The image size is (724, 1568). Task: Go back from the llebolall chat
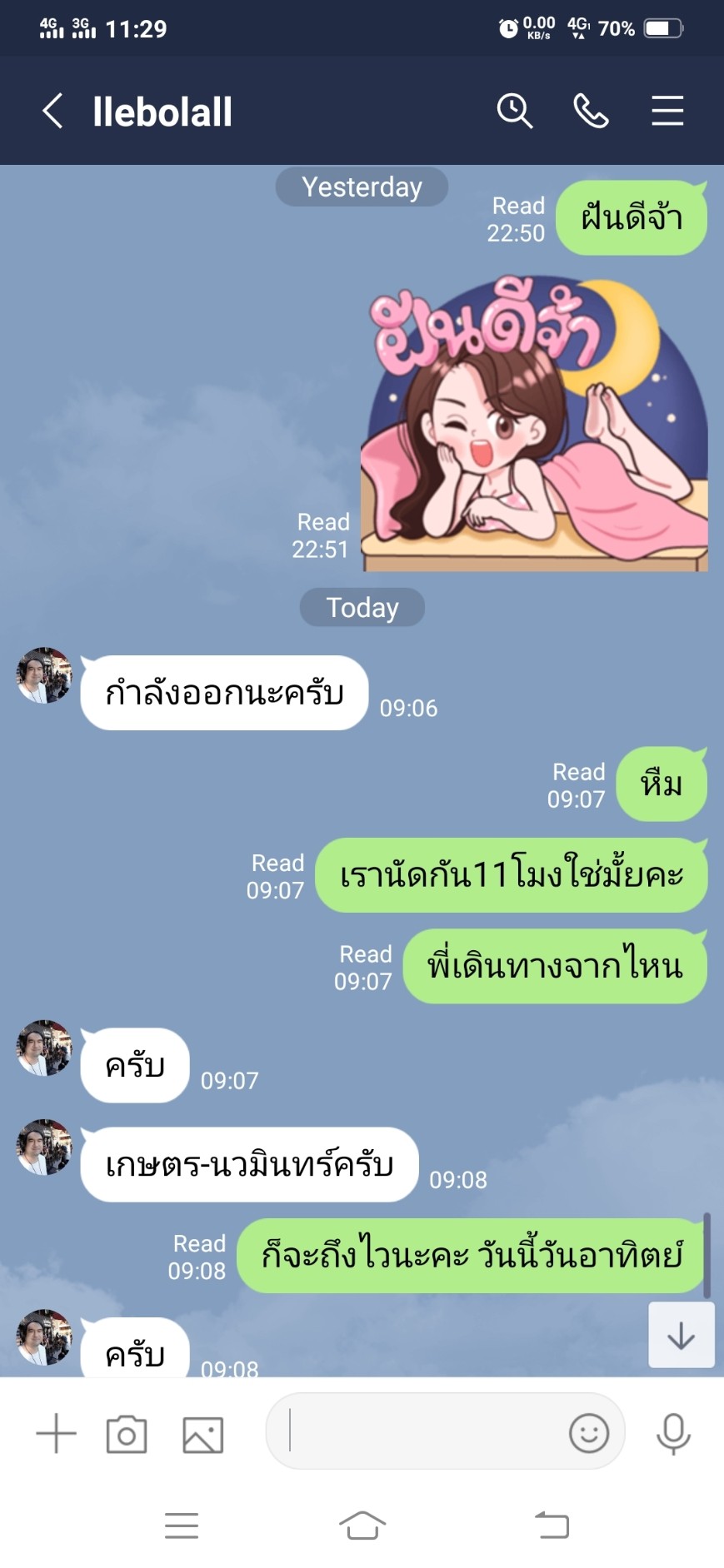point(52,111)
